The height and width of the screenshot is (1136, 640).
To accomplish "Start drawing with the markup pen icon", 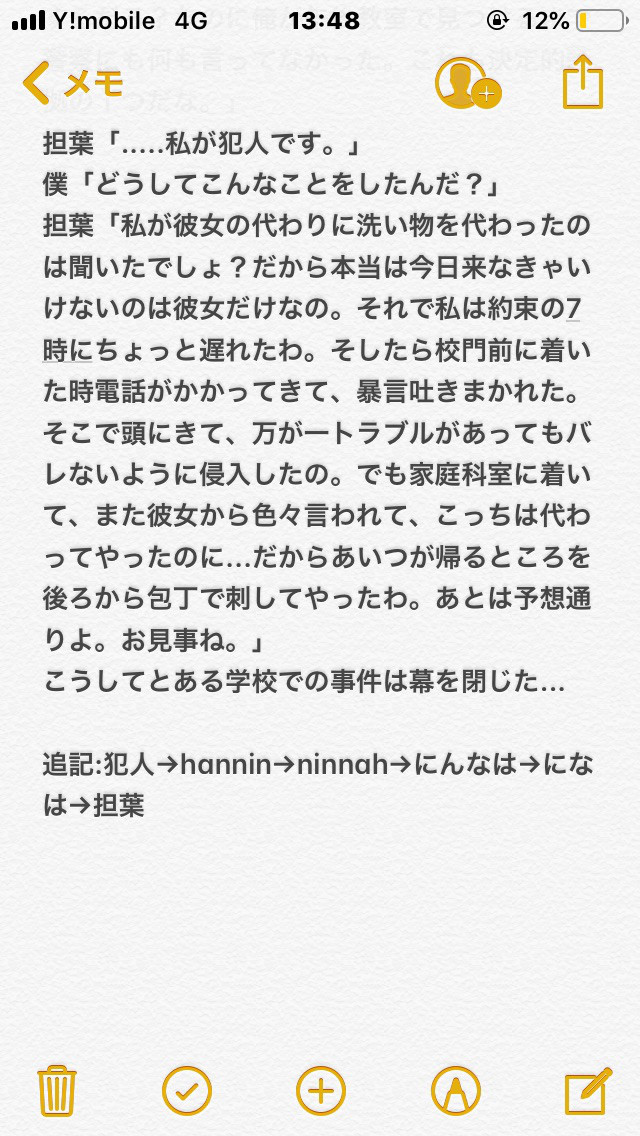I will (455, 1090).
